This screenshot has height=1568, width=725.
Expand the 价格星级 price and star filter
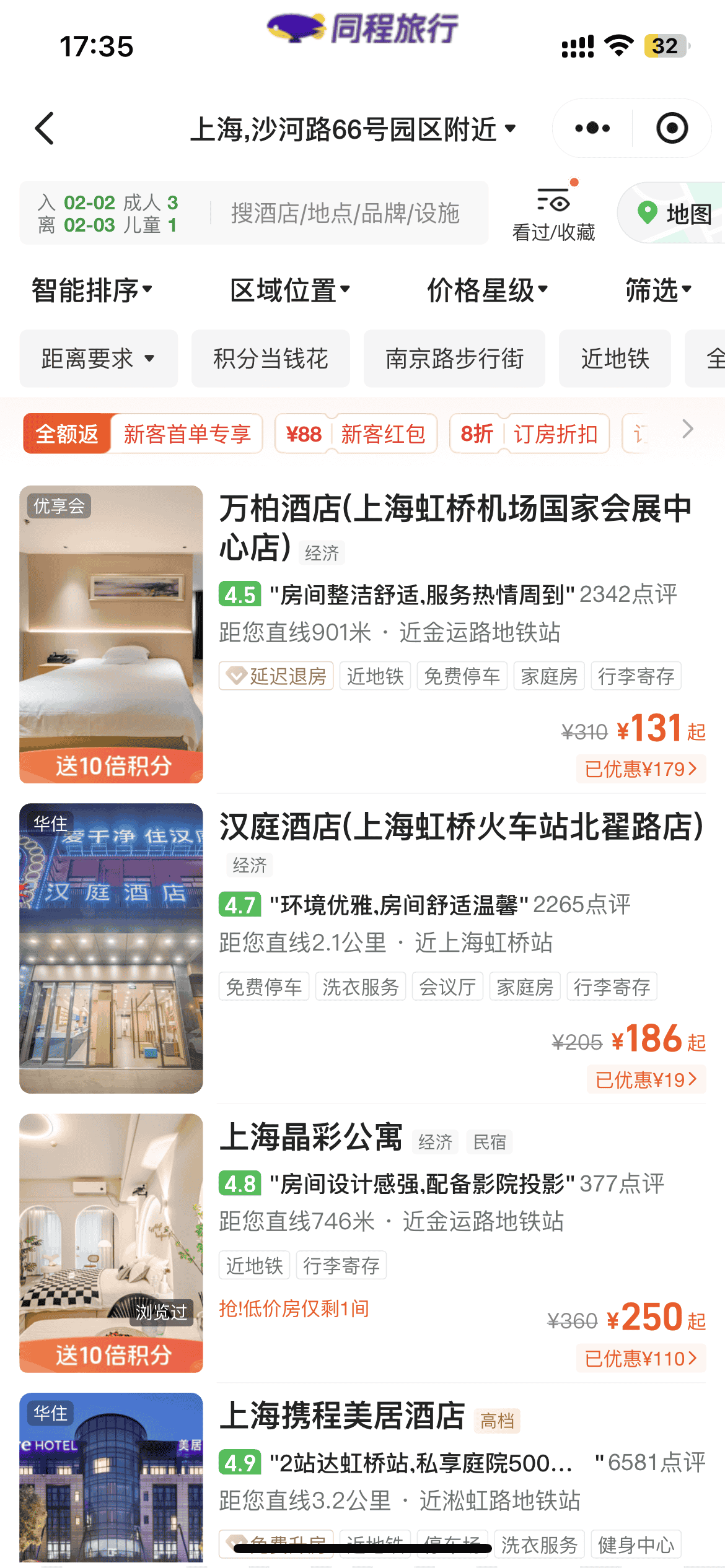488,290
